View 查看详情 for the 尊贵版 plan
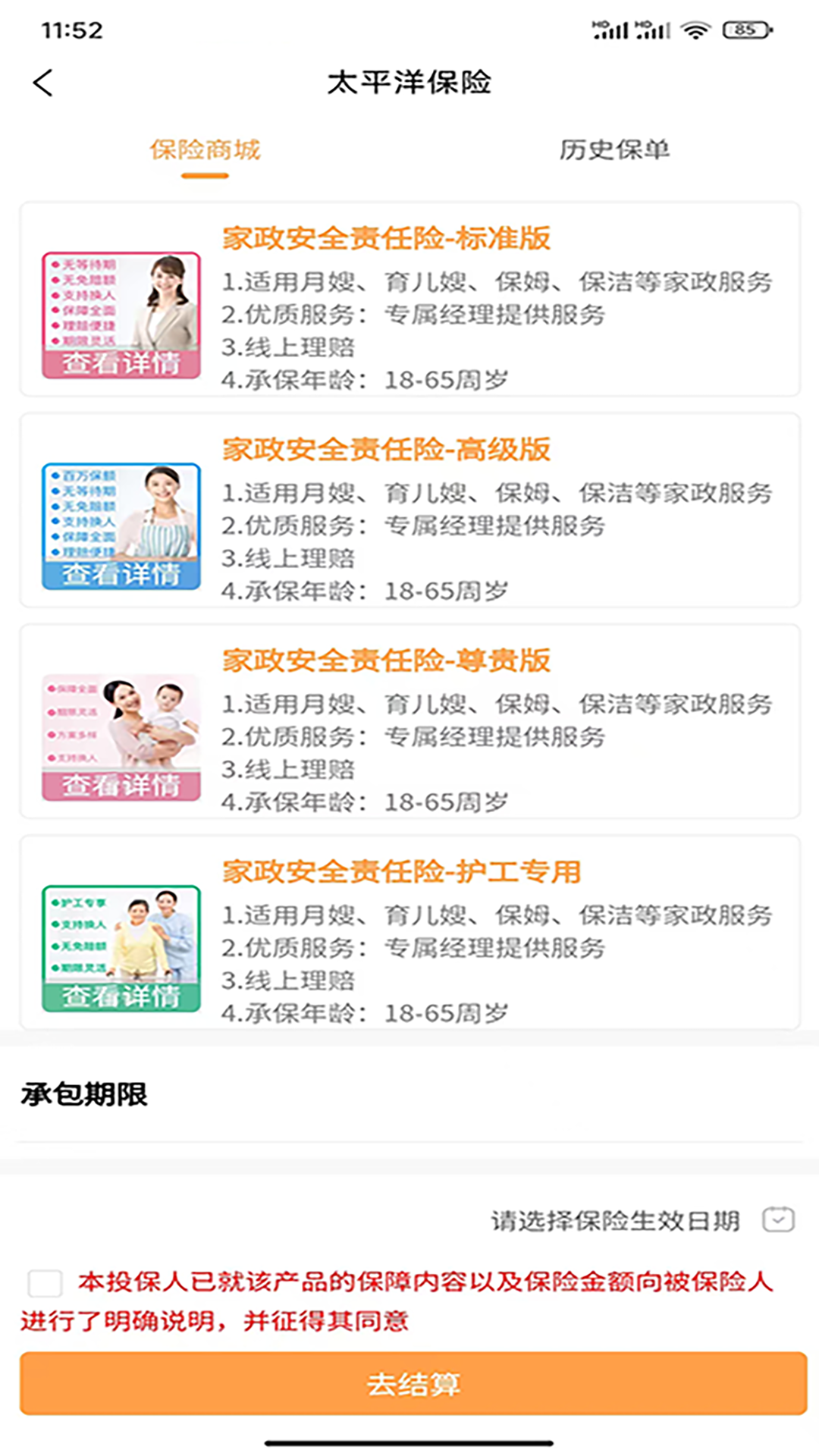Viewport: 819px width, 1456px height. (x=121, y=785)
